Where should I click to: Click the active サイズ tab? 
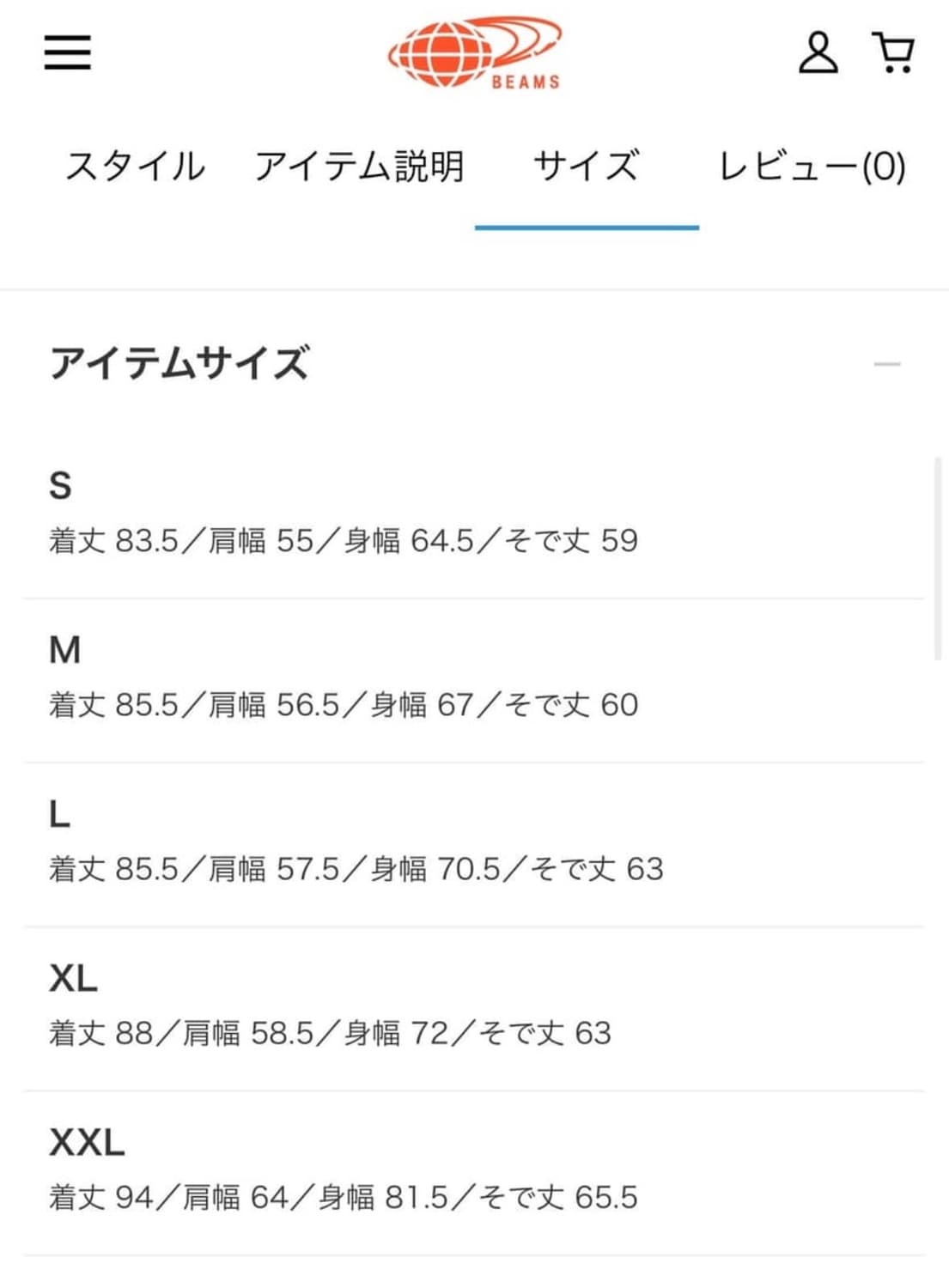coord(587,166)
